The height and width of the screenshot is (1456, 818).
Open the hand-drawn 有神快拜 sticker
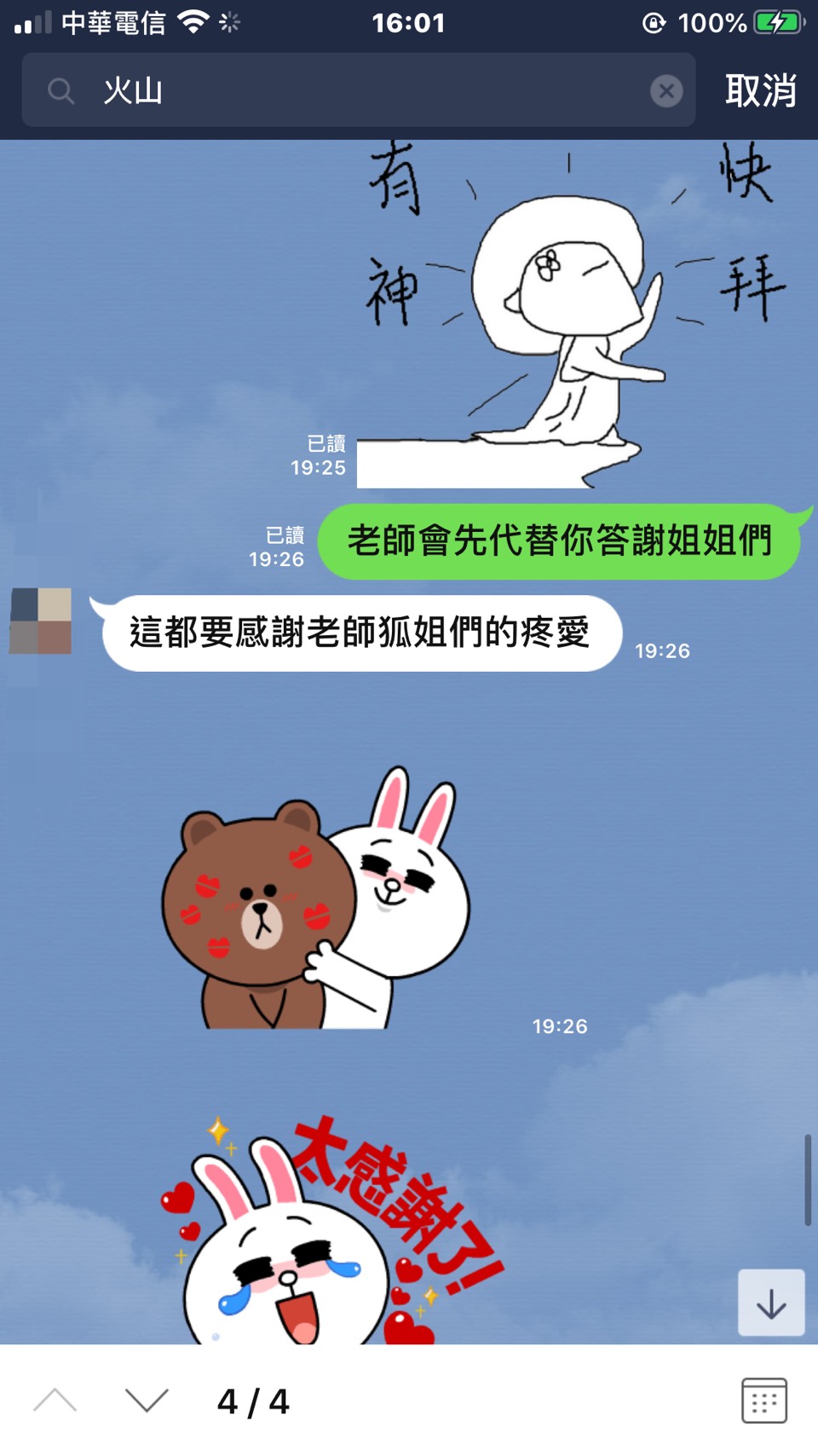coord(571,315)
